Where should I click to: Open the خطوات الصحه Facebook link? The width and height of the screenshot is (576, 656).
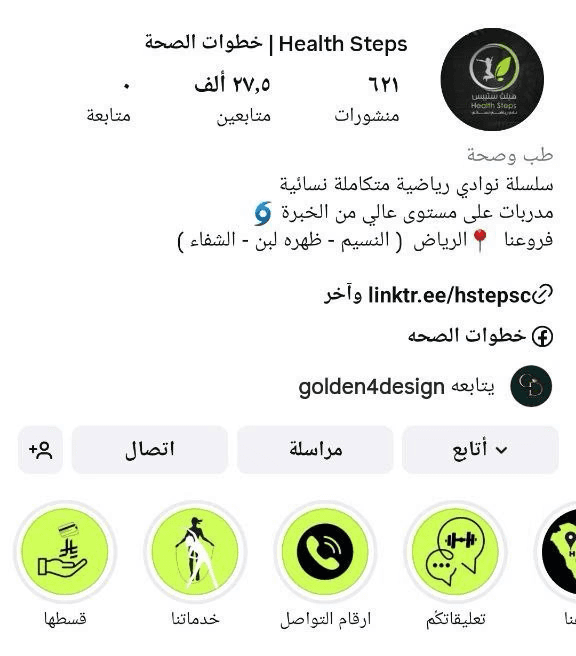pos(467,336)
